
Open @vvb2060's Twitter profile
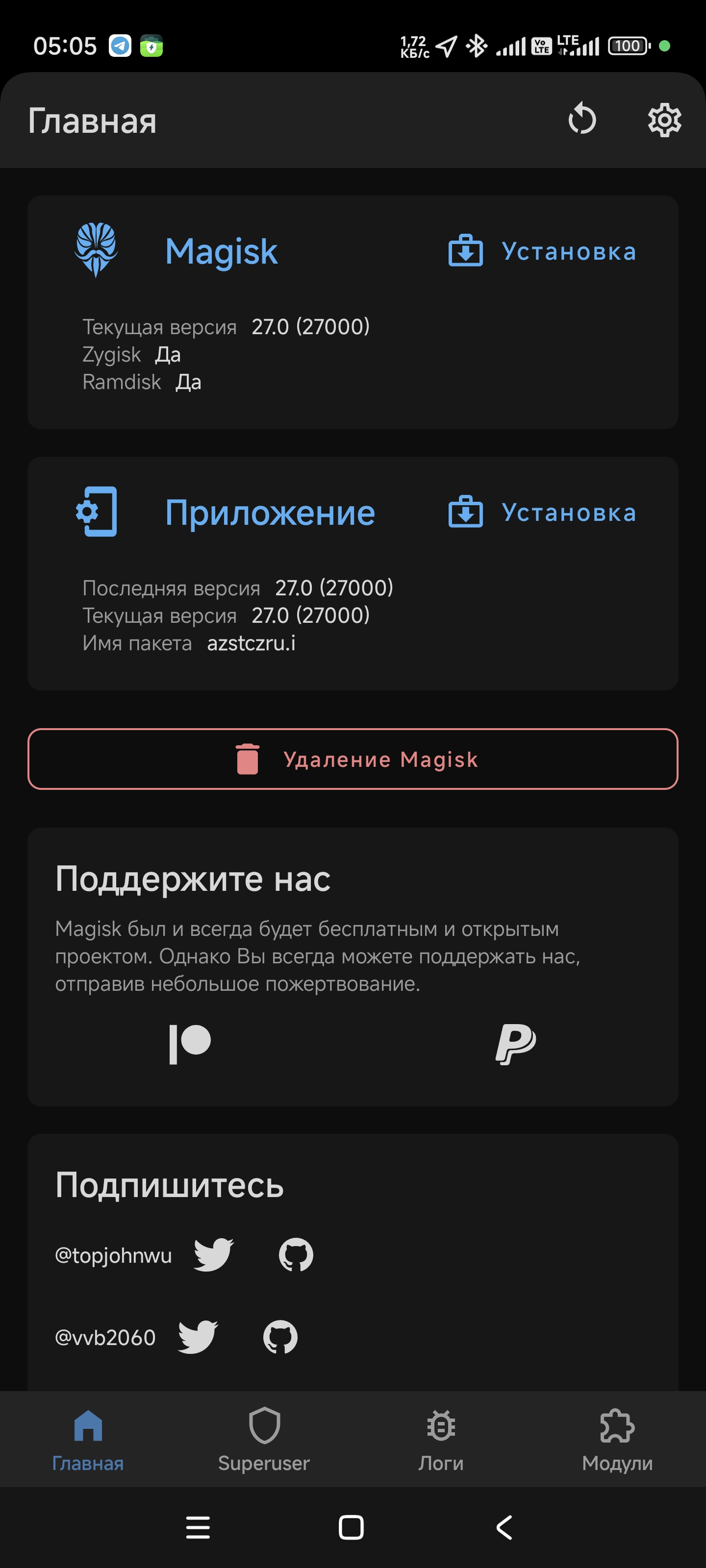tap(198, 1337)
